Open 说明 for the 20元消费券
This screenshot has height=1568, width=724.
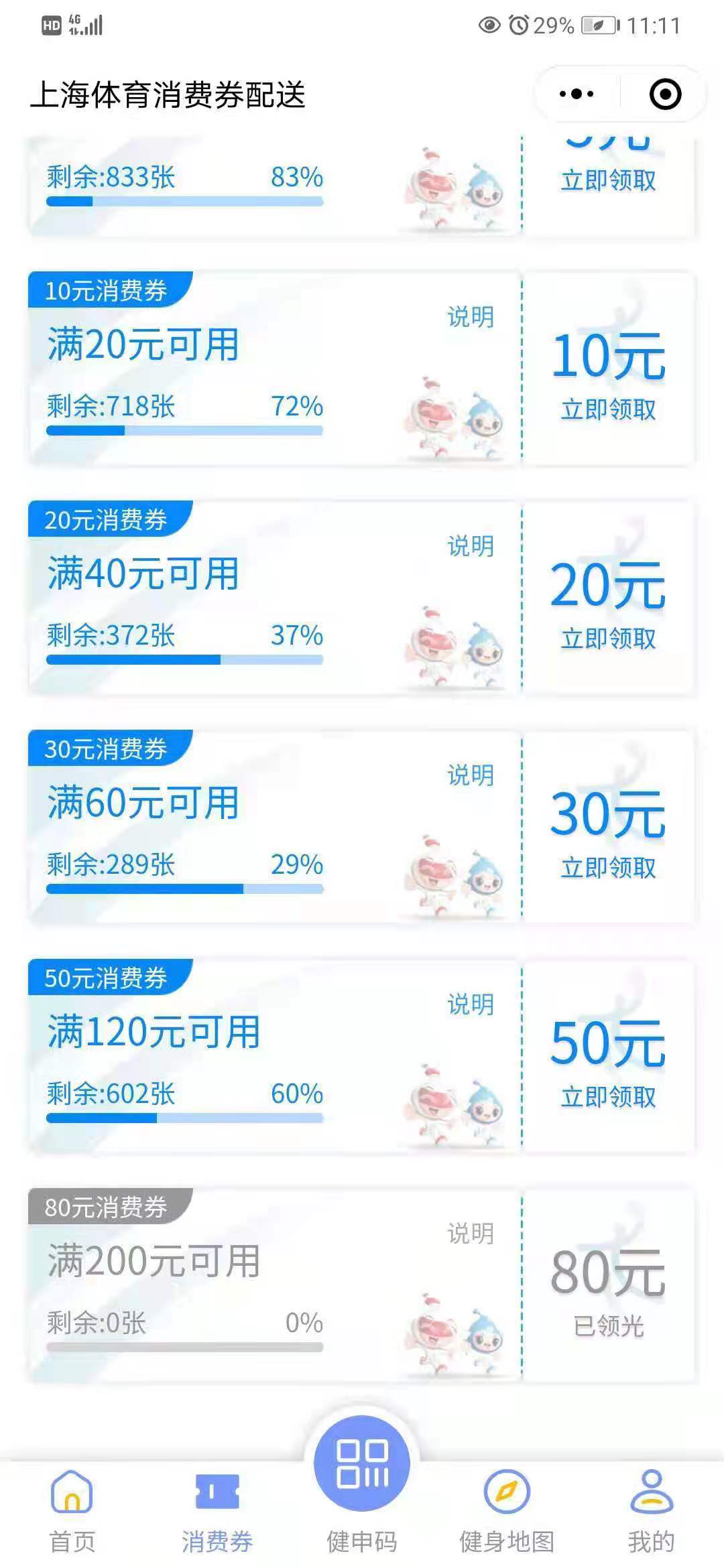[471, 546]
